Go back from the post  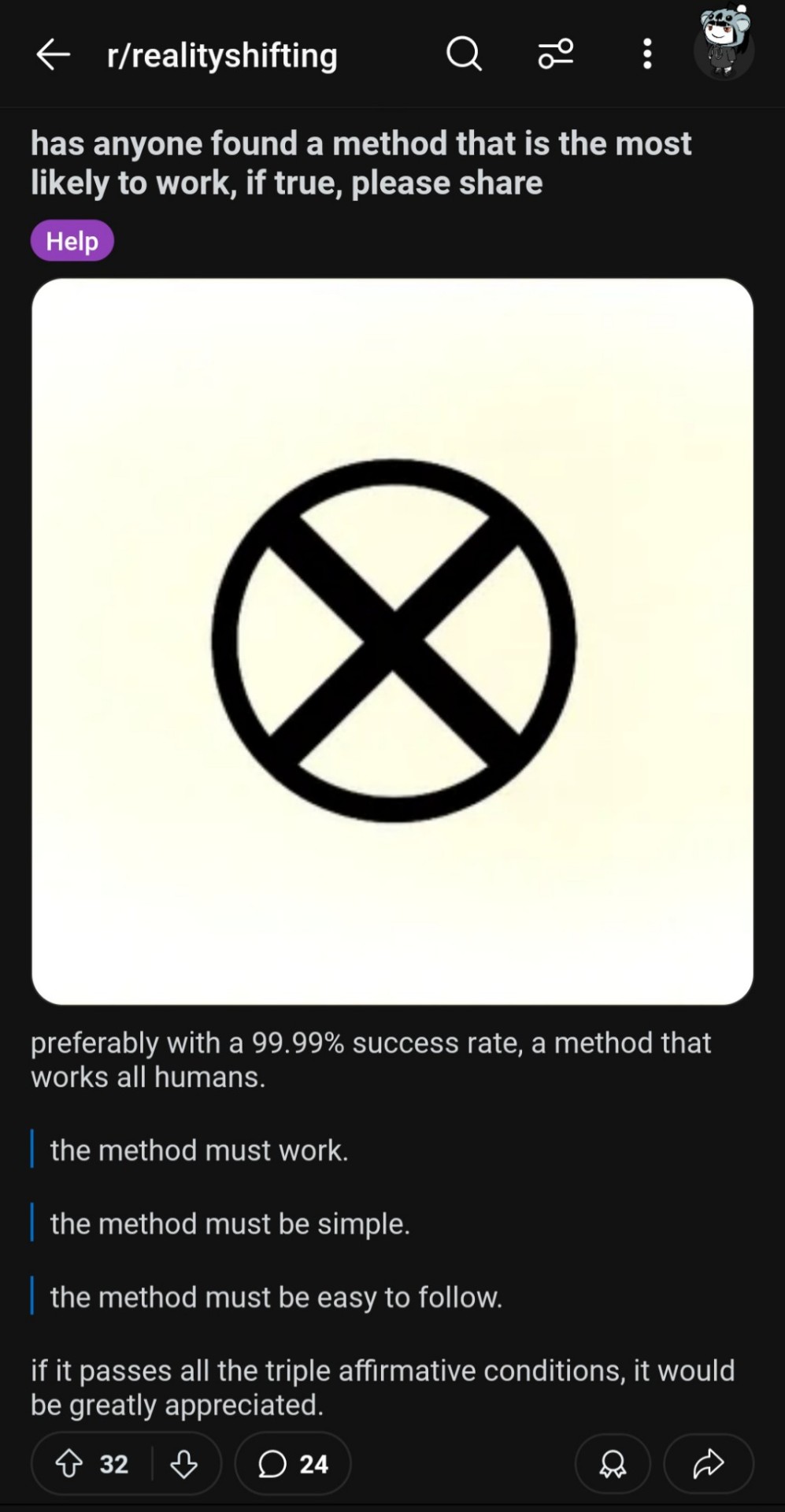(x=54, y=54)
